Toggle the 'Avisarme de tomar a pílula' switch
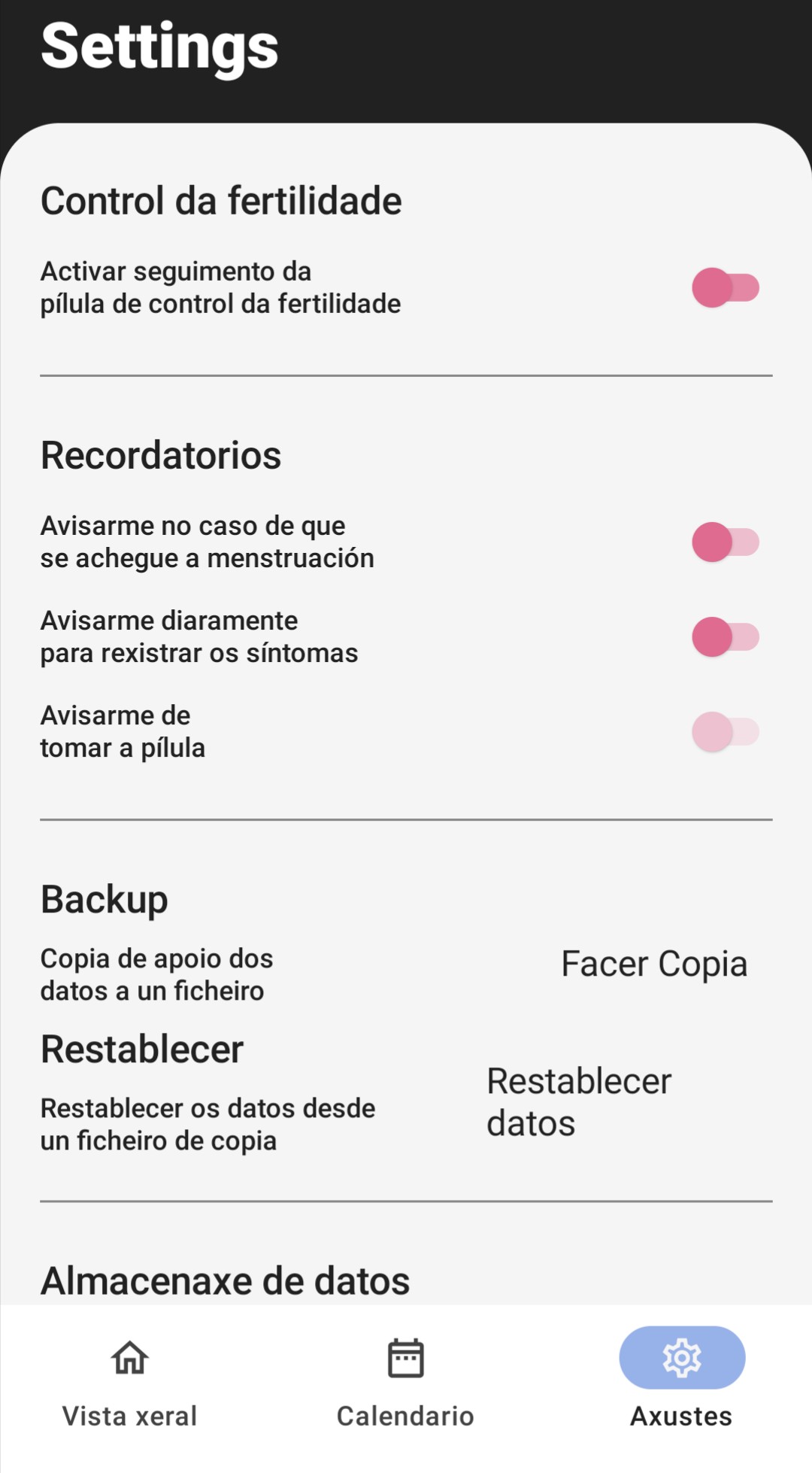Image resolution: width=812 pixels, height=1473 pixels. click(725, 732)
